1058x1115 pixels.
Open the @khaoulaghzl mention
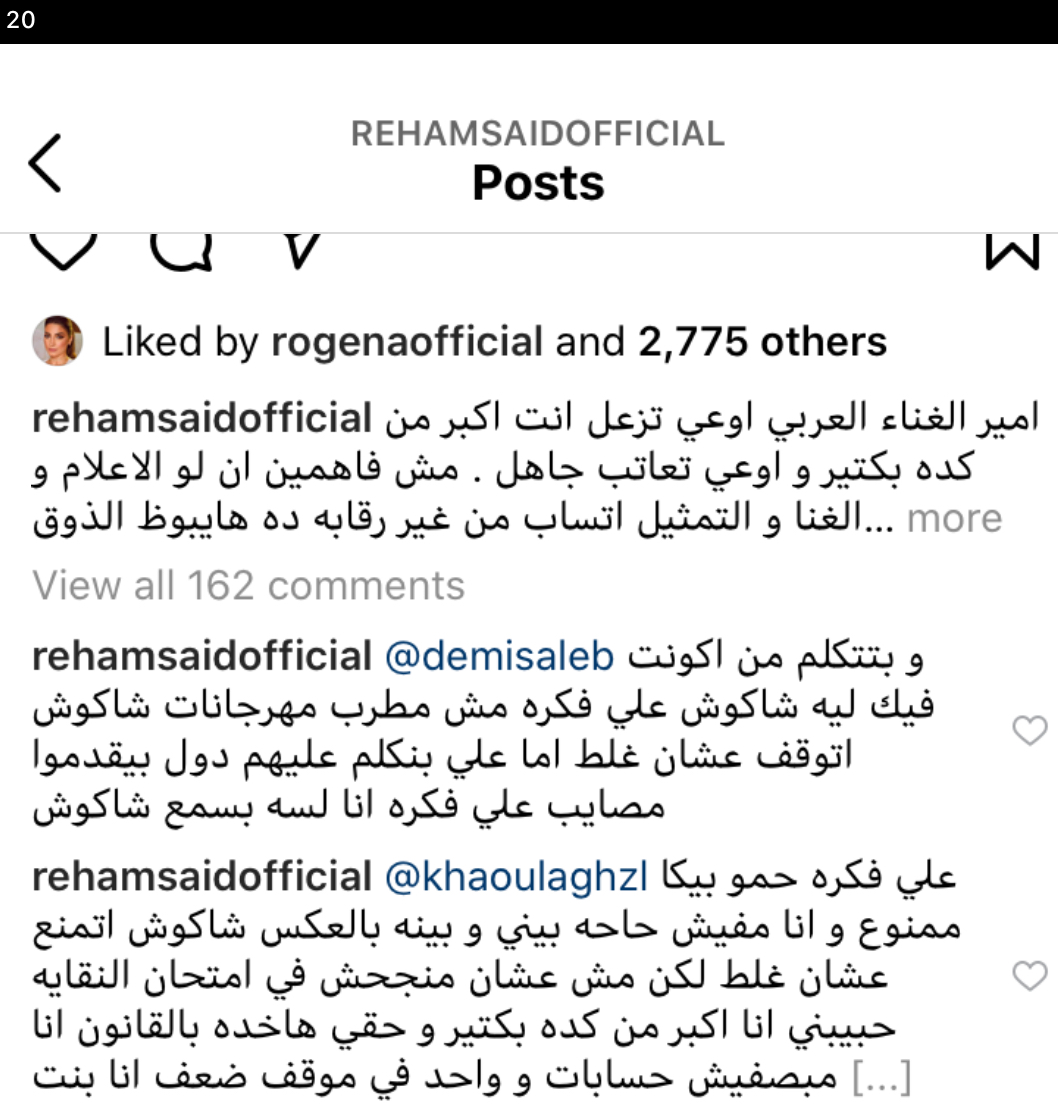point(517,877)
